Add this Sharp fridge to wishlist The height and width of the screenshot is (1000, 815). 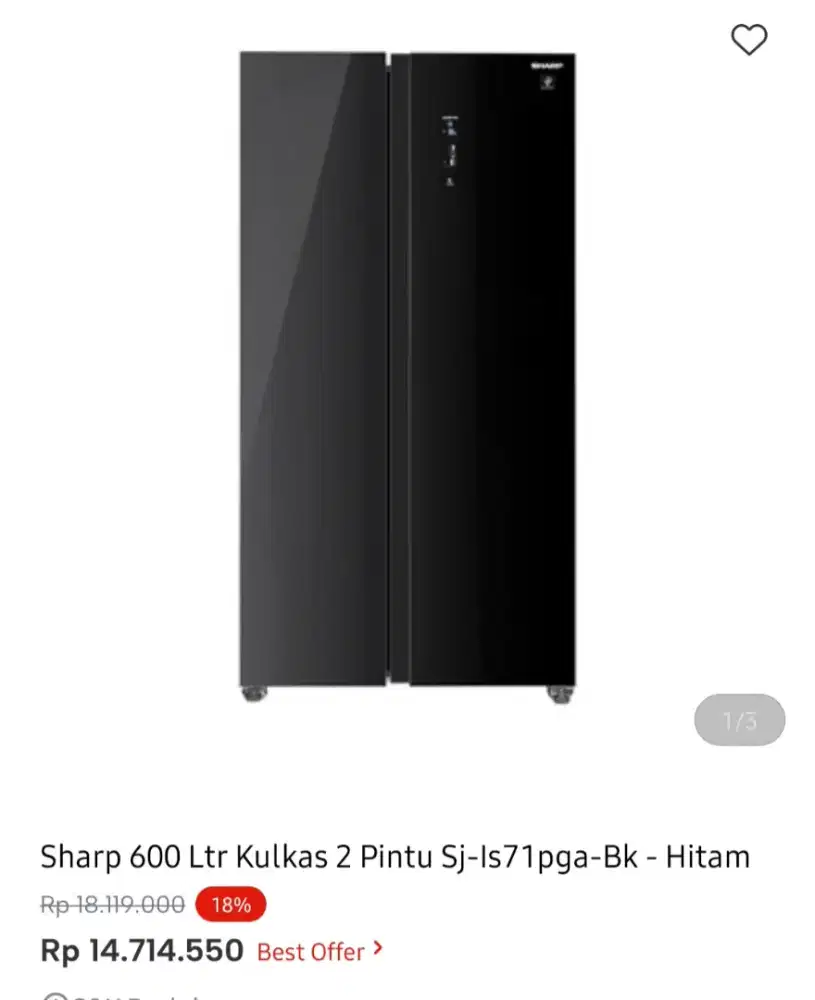(x=748, y=40)
